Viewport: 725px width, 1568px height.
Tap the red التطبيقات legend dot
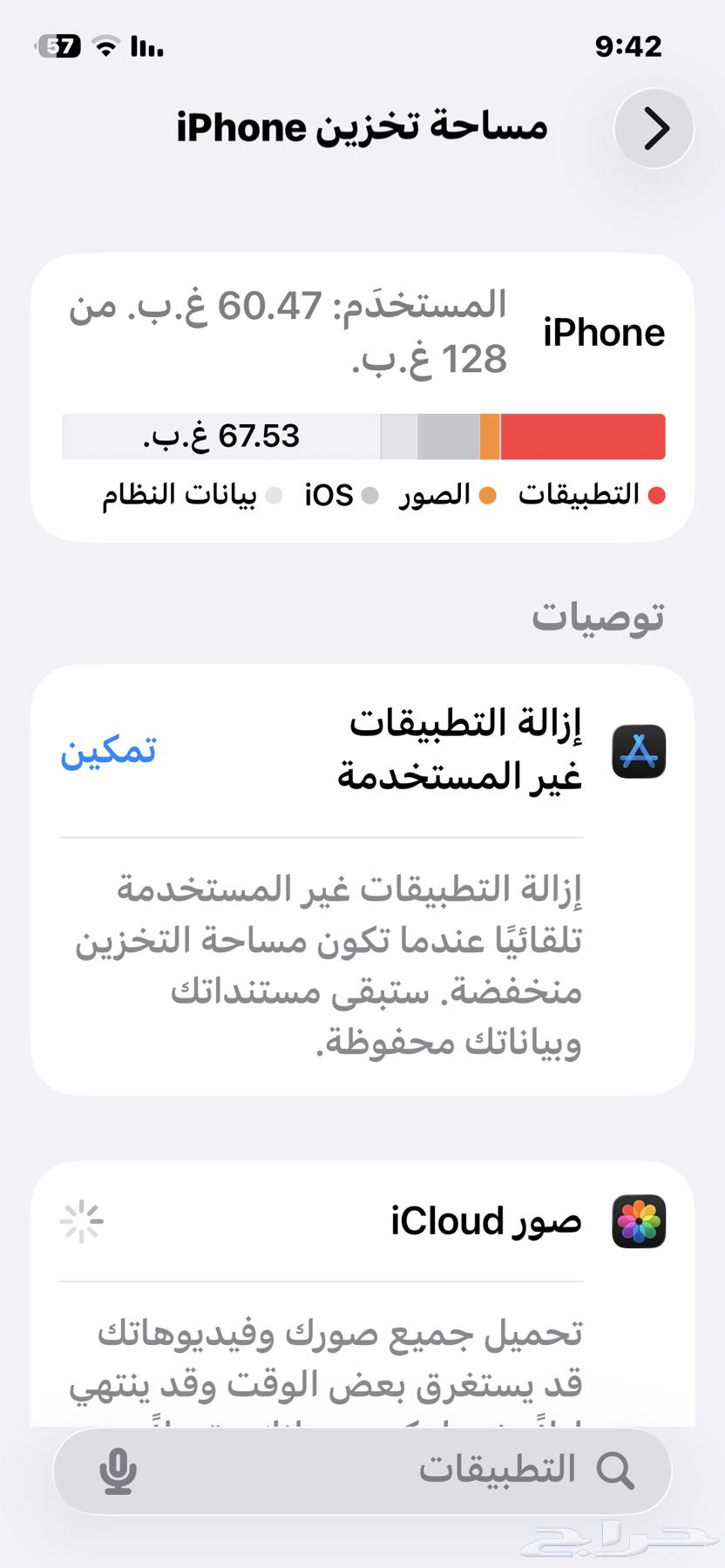(x=658, y=495)
